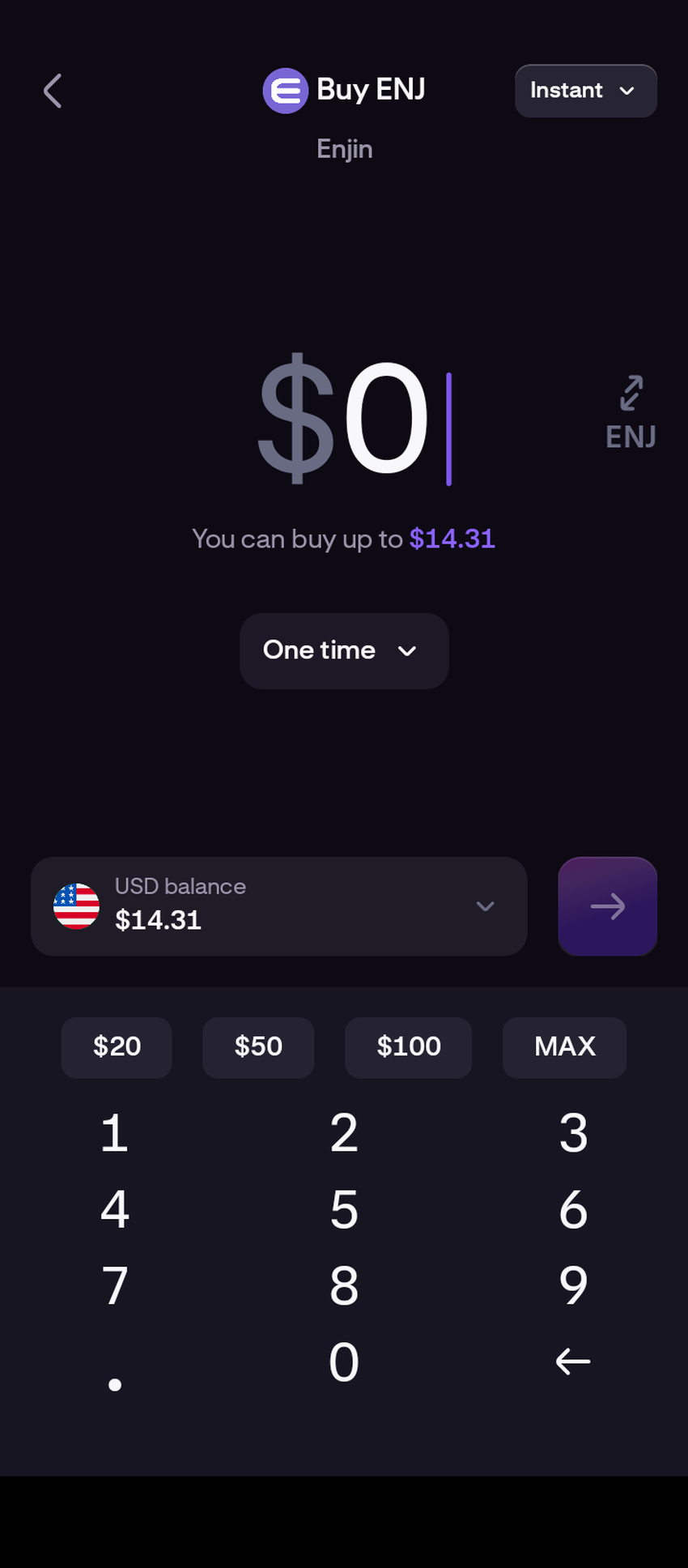Expand the One time frequency selector
This screenshot has width=688, height=1568.
click(x=344, y=650)
